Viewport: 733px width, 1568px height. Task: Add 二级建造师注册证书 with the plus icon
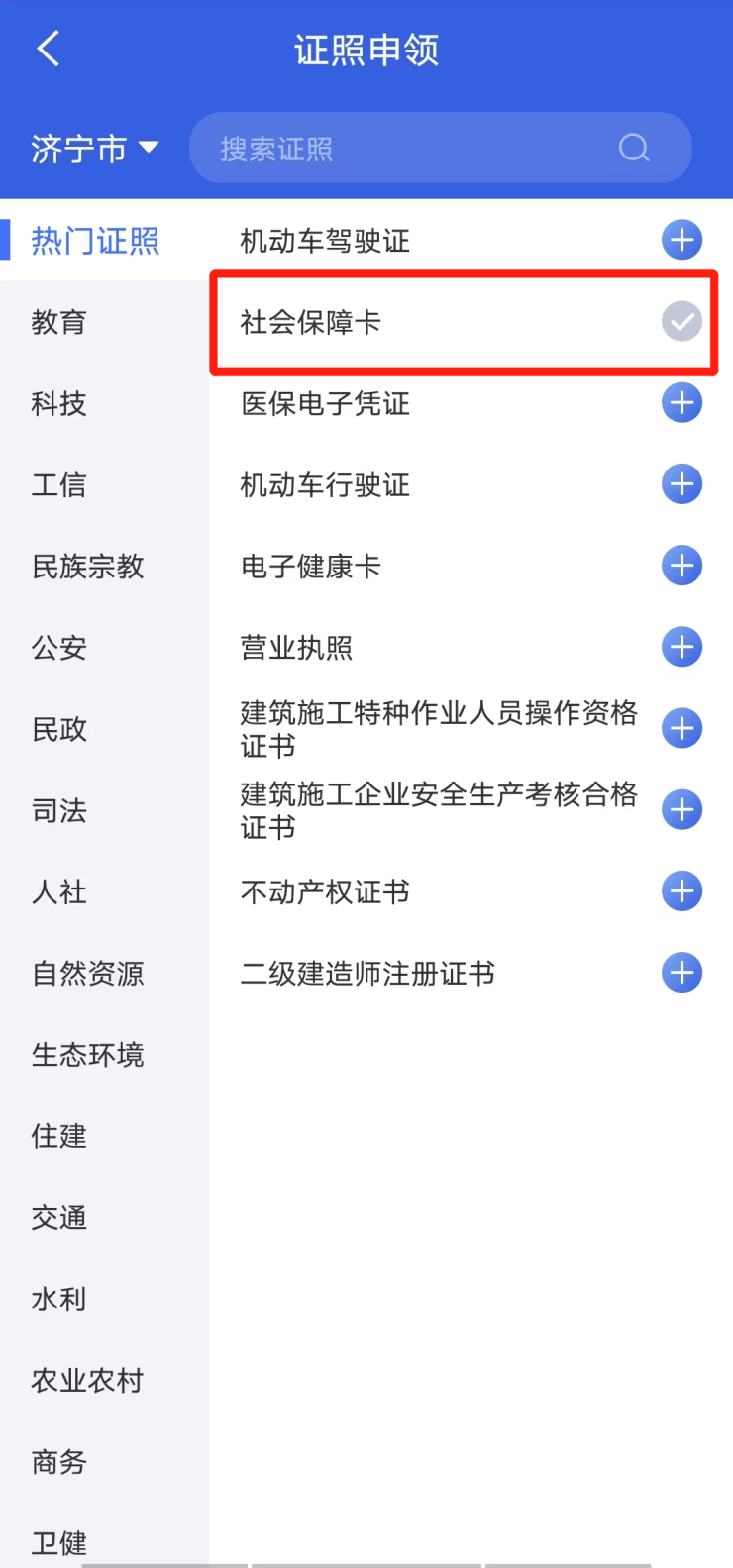681,973
